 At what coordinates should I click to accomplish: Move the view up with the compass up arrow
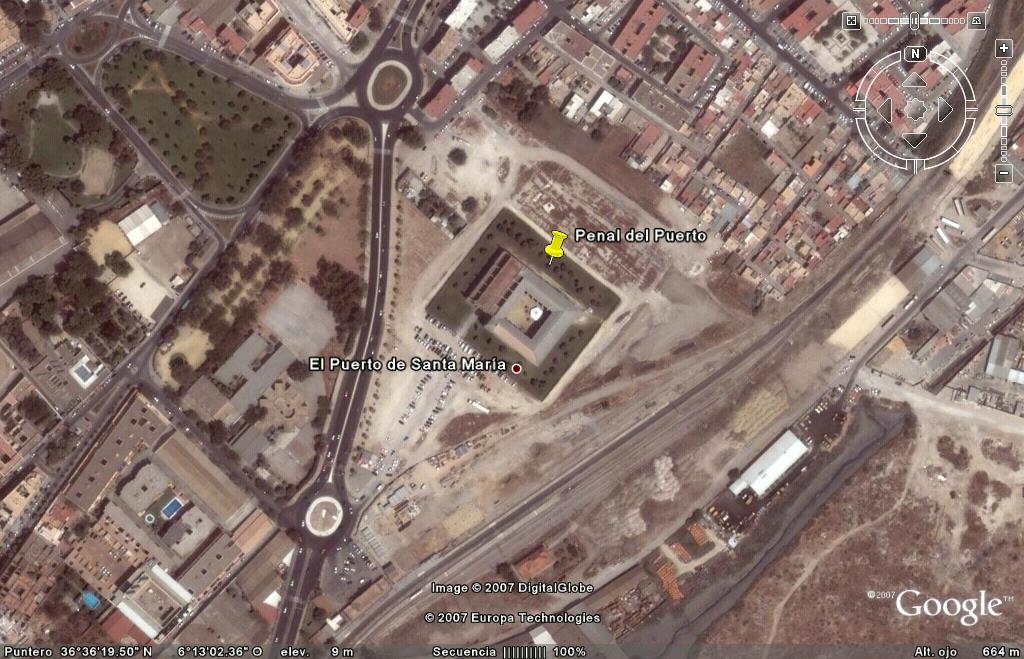coord(915,79)
